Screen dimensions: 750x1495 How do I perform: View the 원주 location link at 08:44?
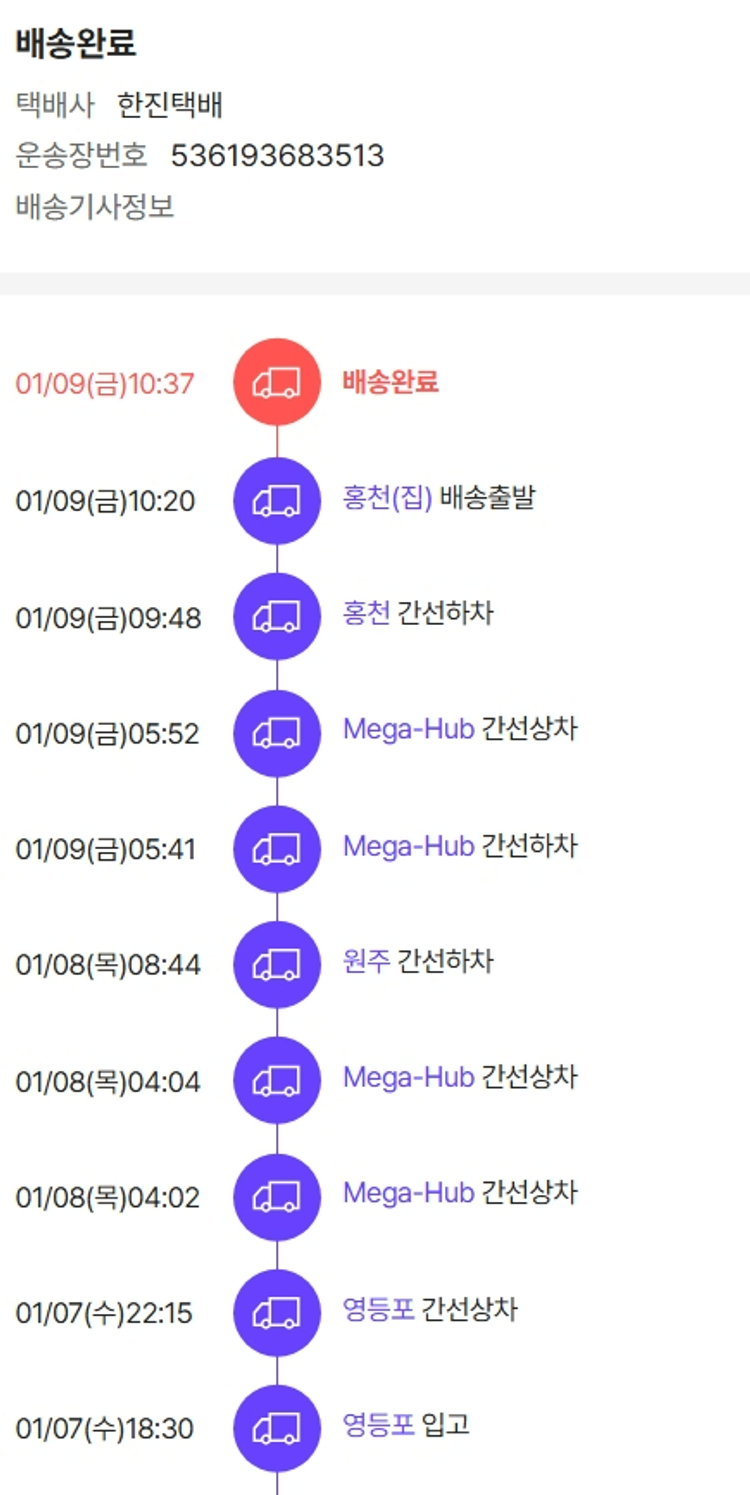pyautogui.click(x=366, y=962)
